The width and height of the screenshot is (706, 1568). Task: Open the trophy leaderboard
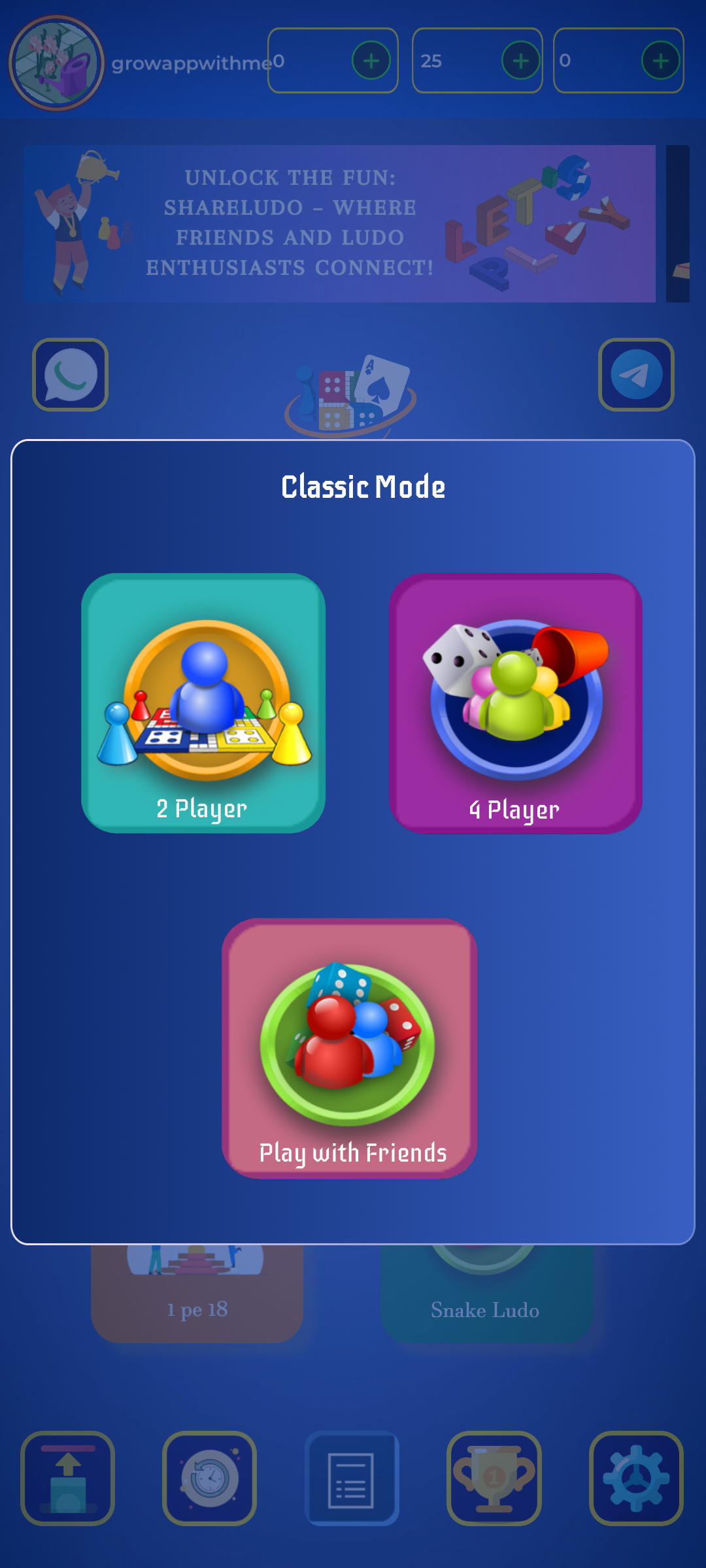(x=494, y=1478)
